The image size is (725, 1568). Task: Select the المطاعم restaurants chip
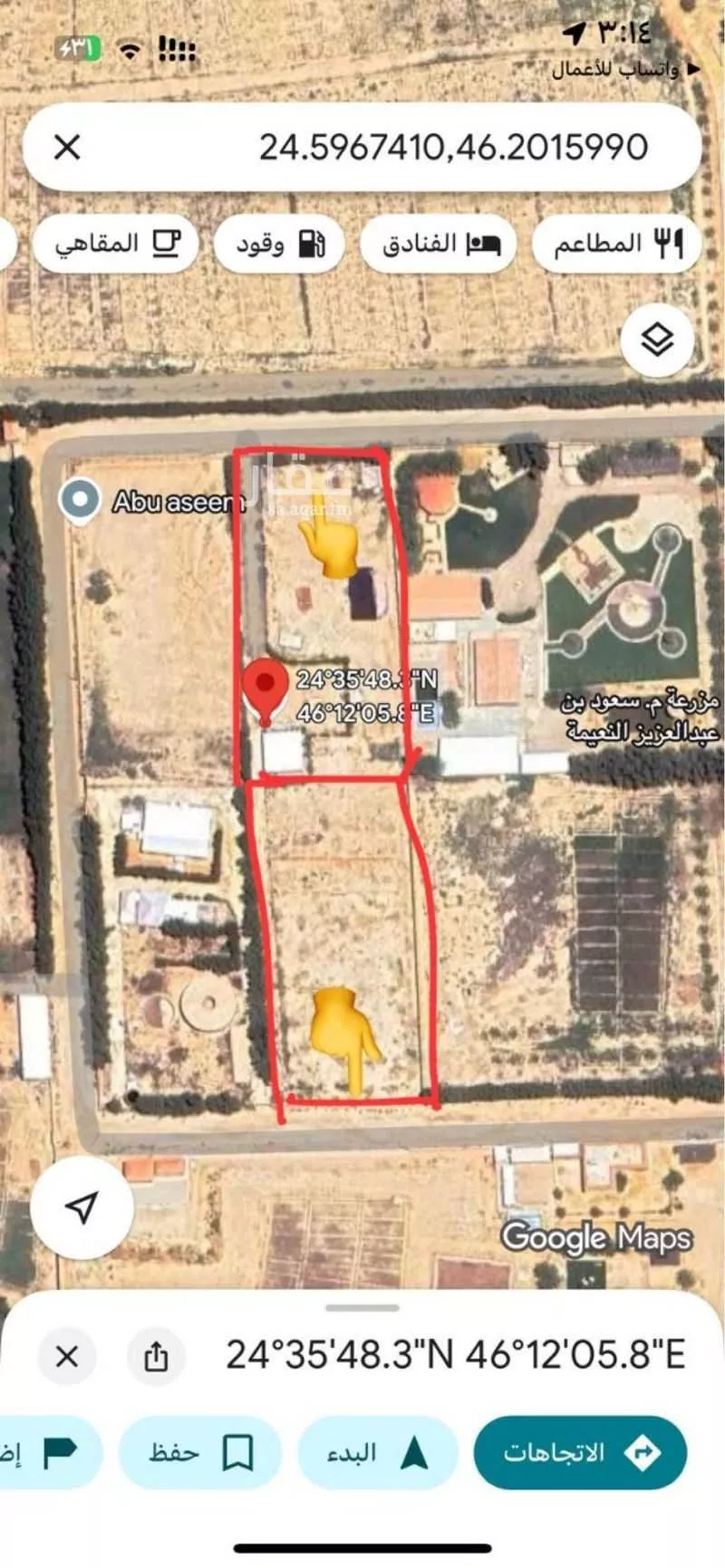click(x=616, y=243)
